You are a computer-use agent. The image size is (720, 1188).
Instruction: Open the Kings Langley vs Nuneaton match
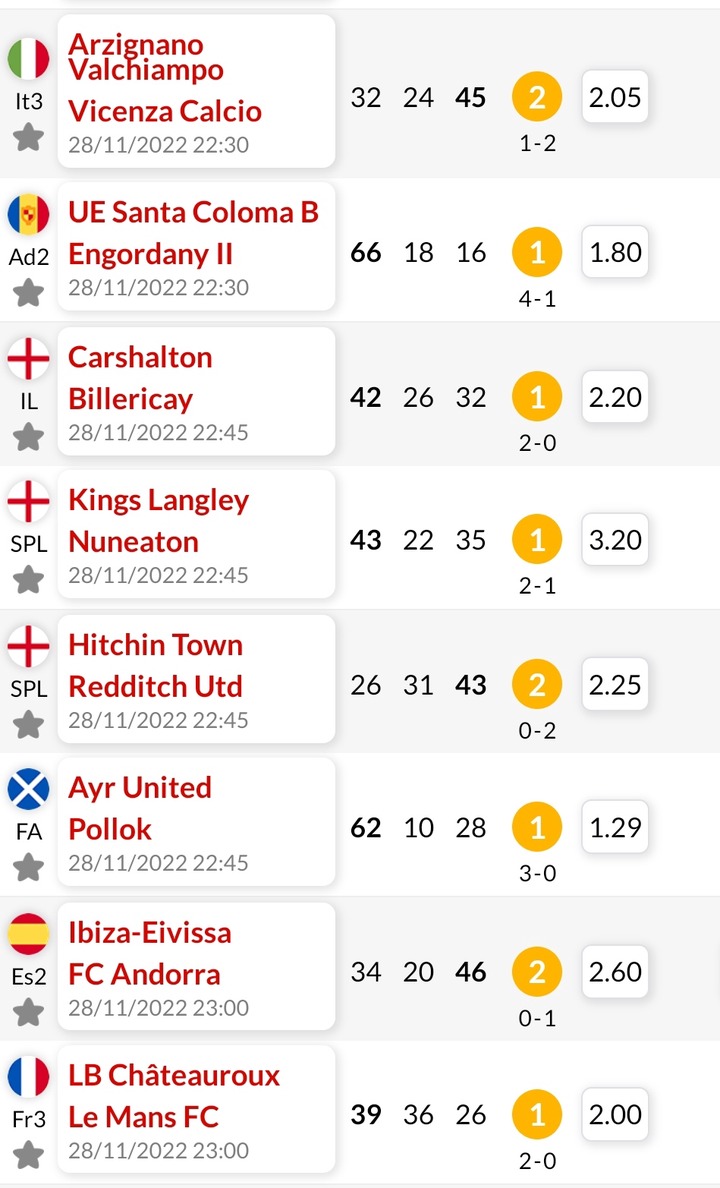(196, 534)
